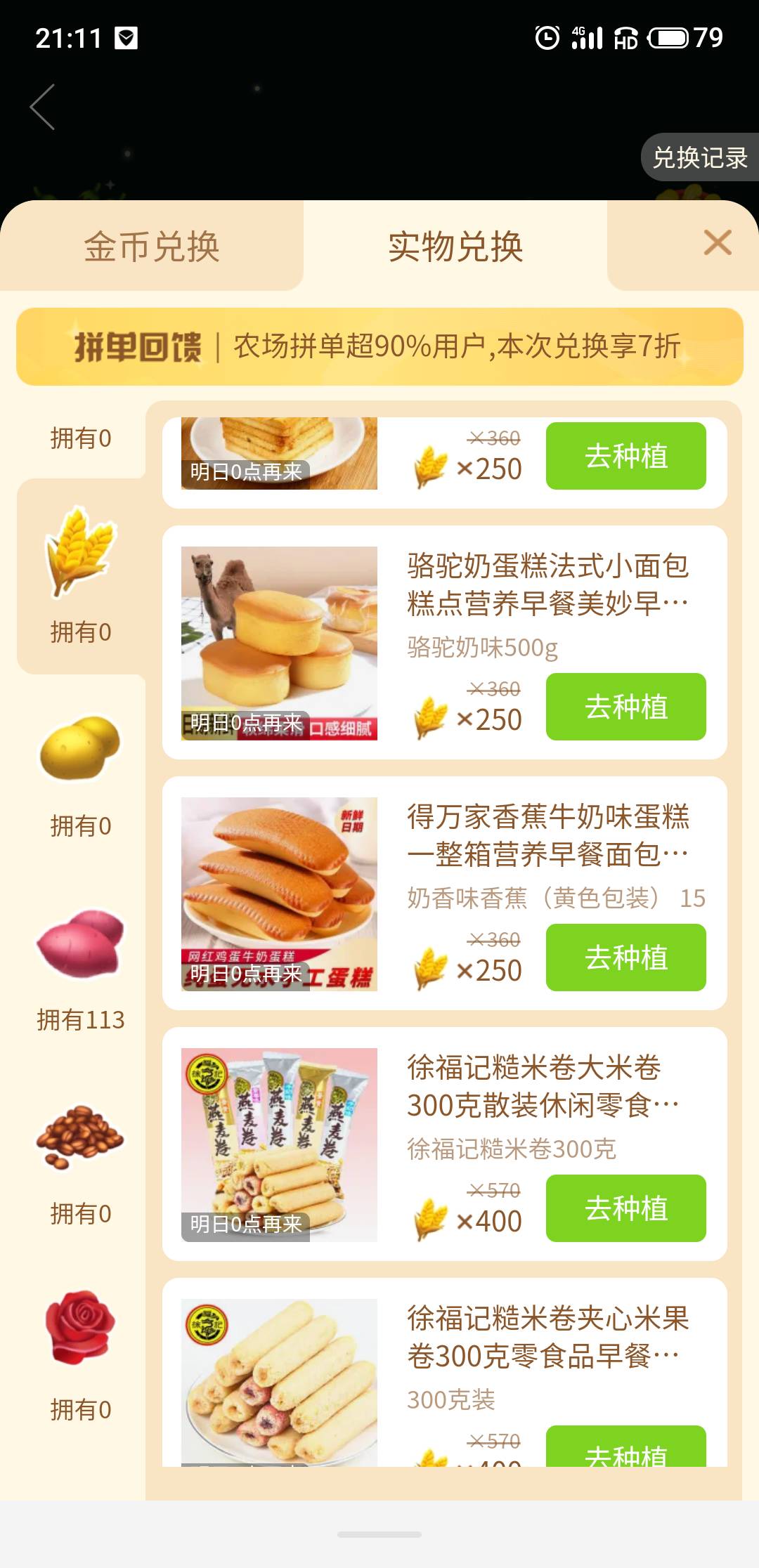
Task: Go back using the top-left arrow
Action: click(x=44, y=107)
